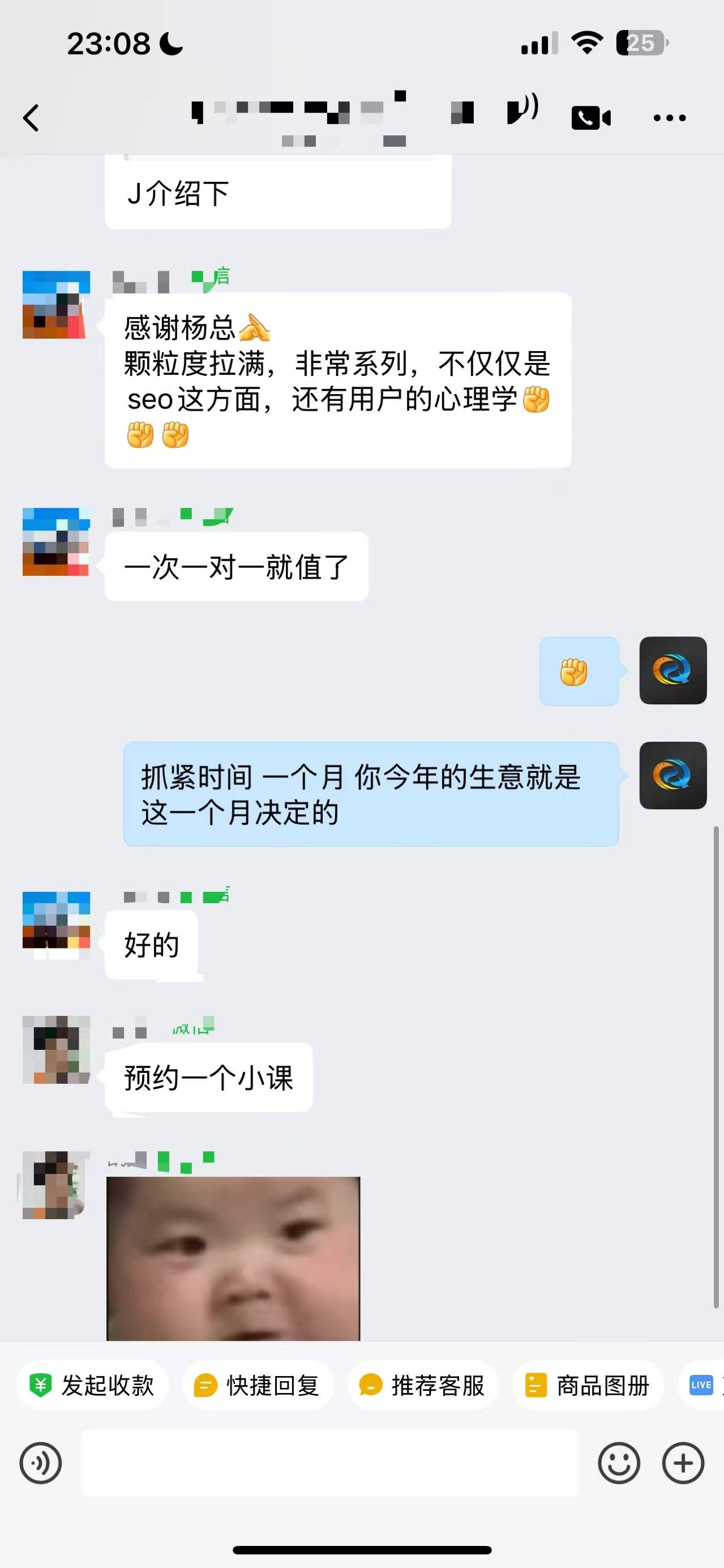Tap 发起收款 to request payment

coord(92,1386)
